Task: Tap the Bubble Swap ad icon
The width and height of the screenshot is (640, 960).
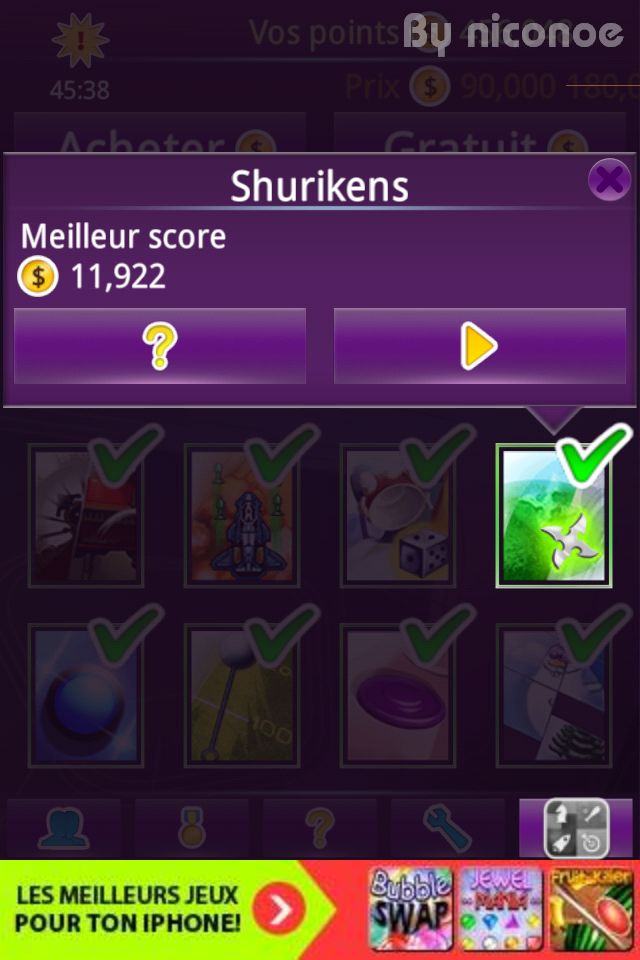Action: (410, 908)
